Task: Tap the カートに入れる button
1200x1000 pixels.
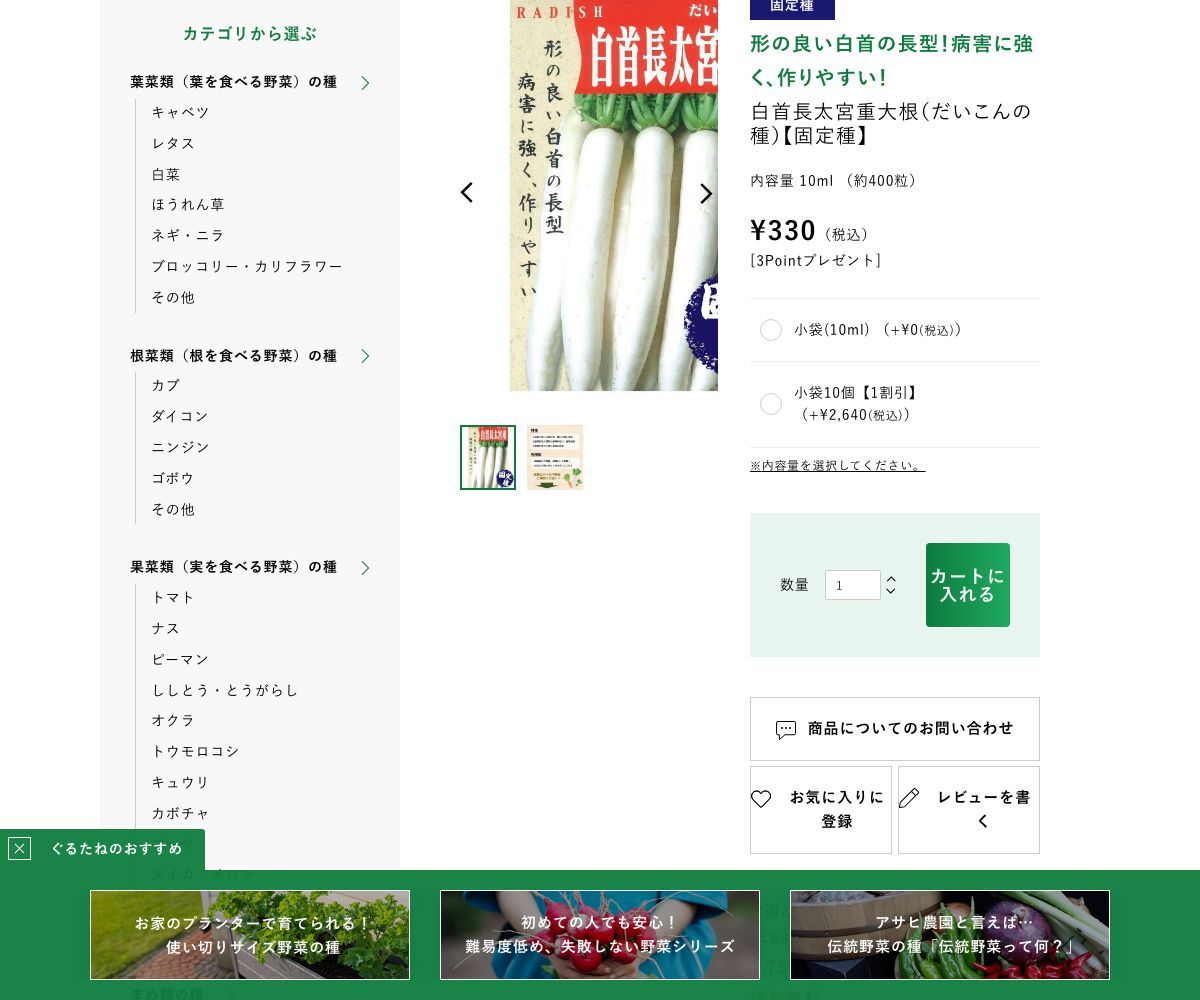Action: (967, 585)
